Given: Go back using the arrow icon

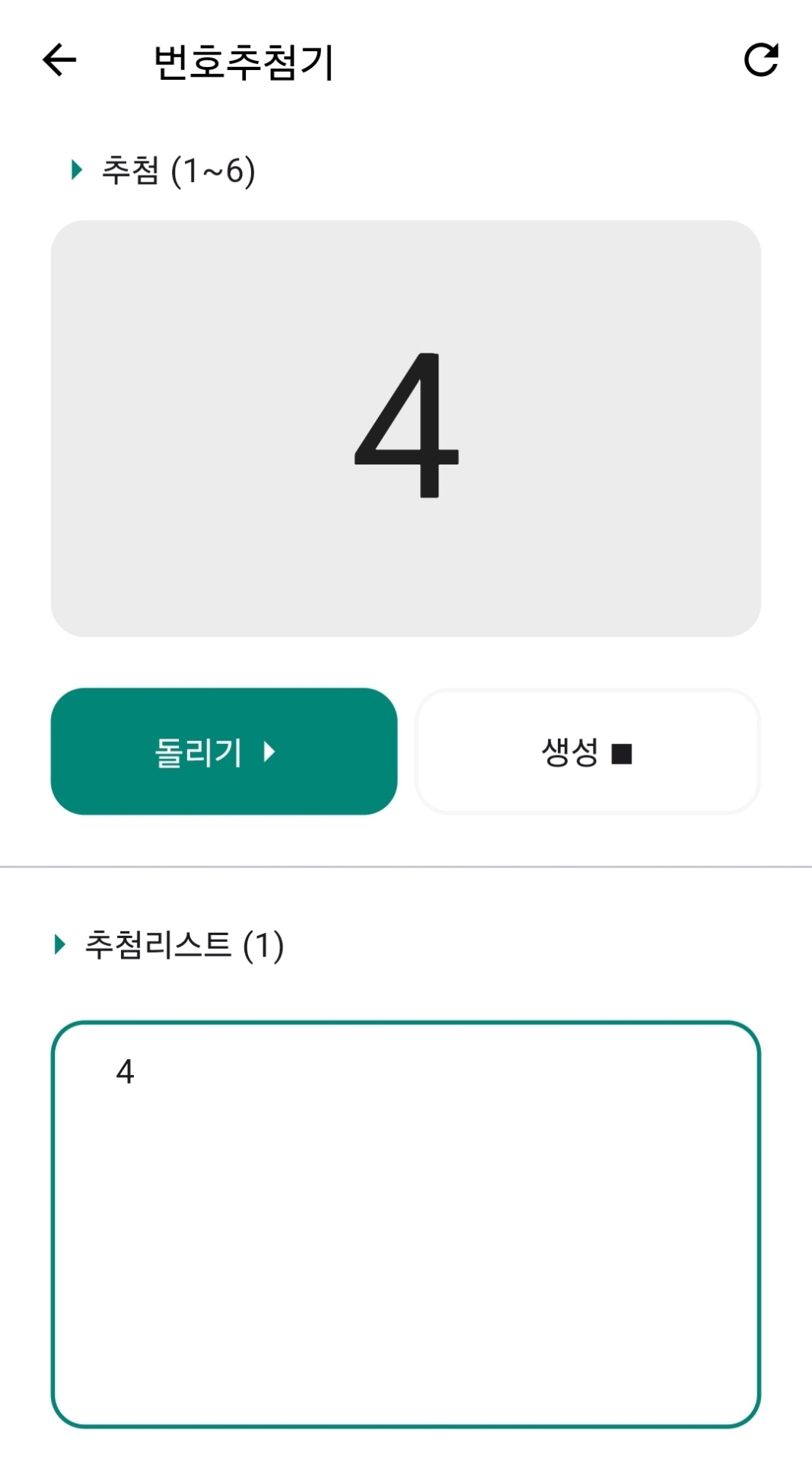Looking at the screenshot, I should [x=59, y=61].
